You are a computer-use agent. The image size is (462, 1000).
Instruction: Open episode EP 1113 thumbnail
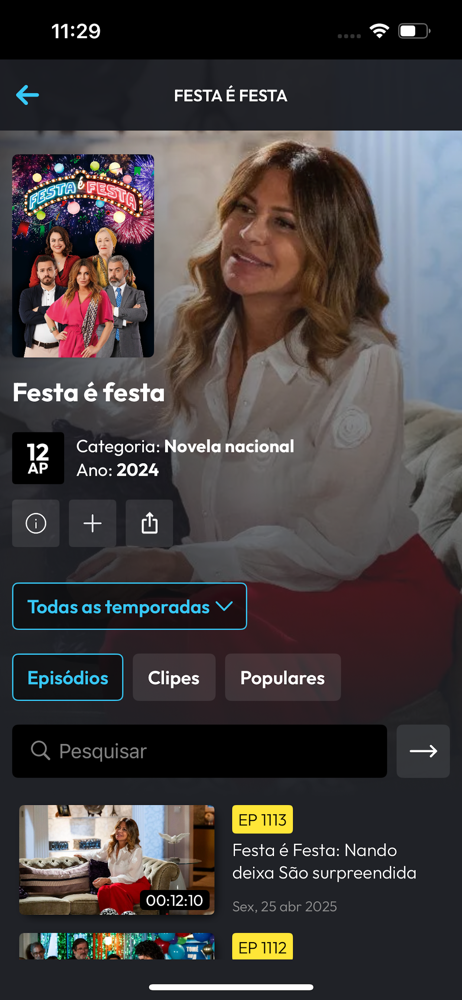click(x=117, y=860)
